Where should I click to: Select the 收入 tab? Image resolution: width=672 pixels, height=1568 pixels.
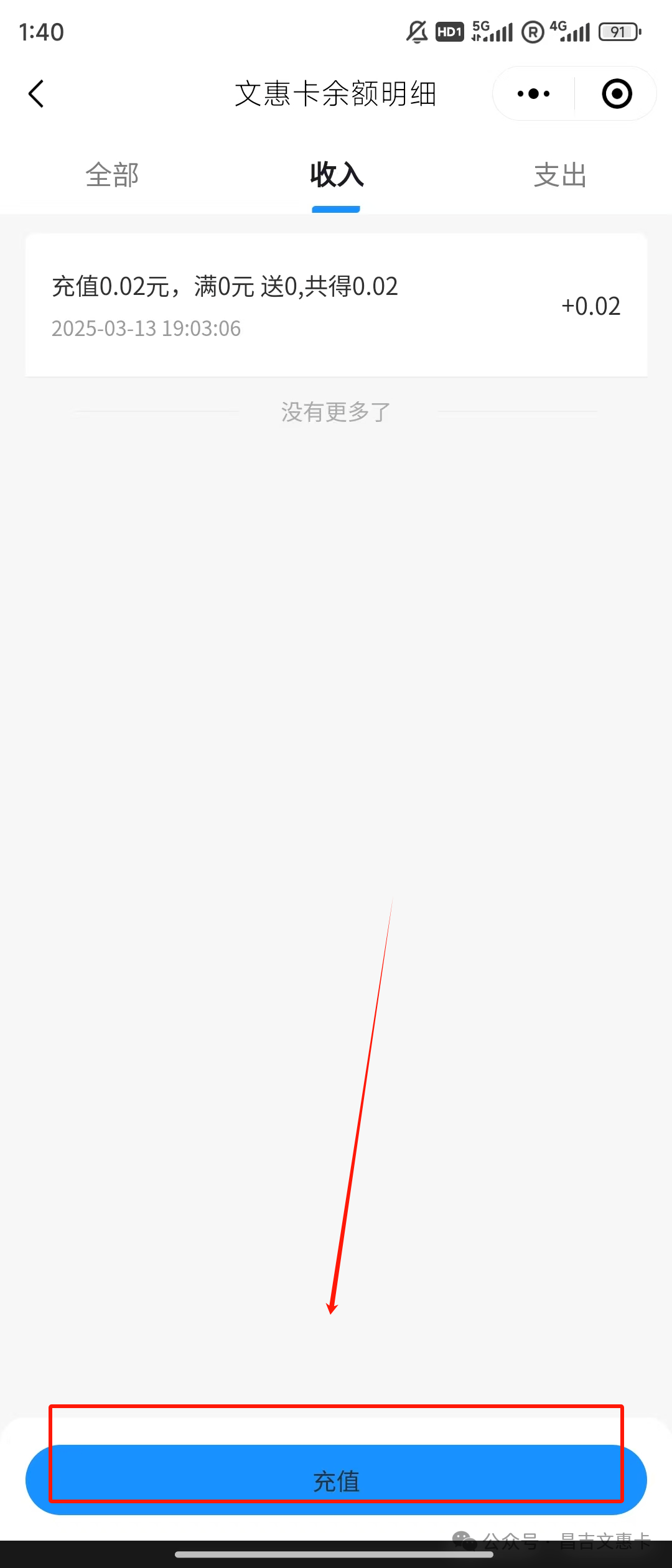[336, 175]
